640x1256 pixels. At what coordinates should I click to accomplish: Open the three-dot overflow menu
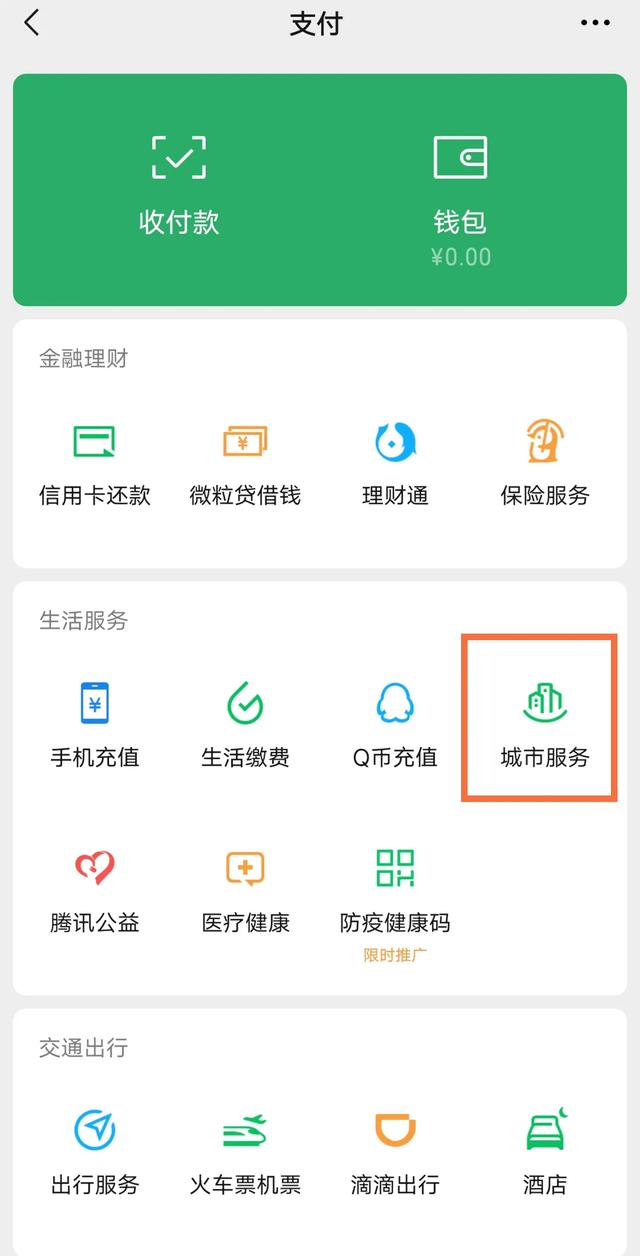pyautogui.click(x=595, y=23)
